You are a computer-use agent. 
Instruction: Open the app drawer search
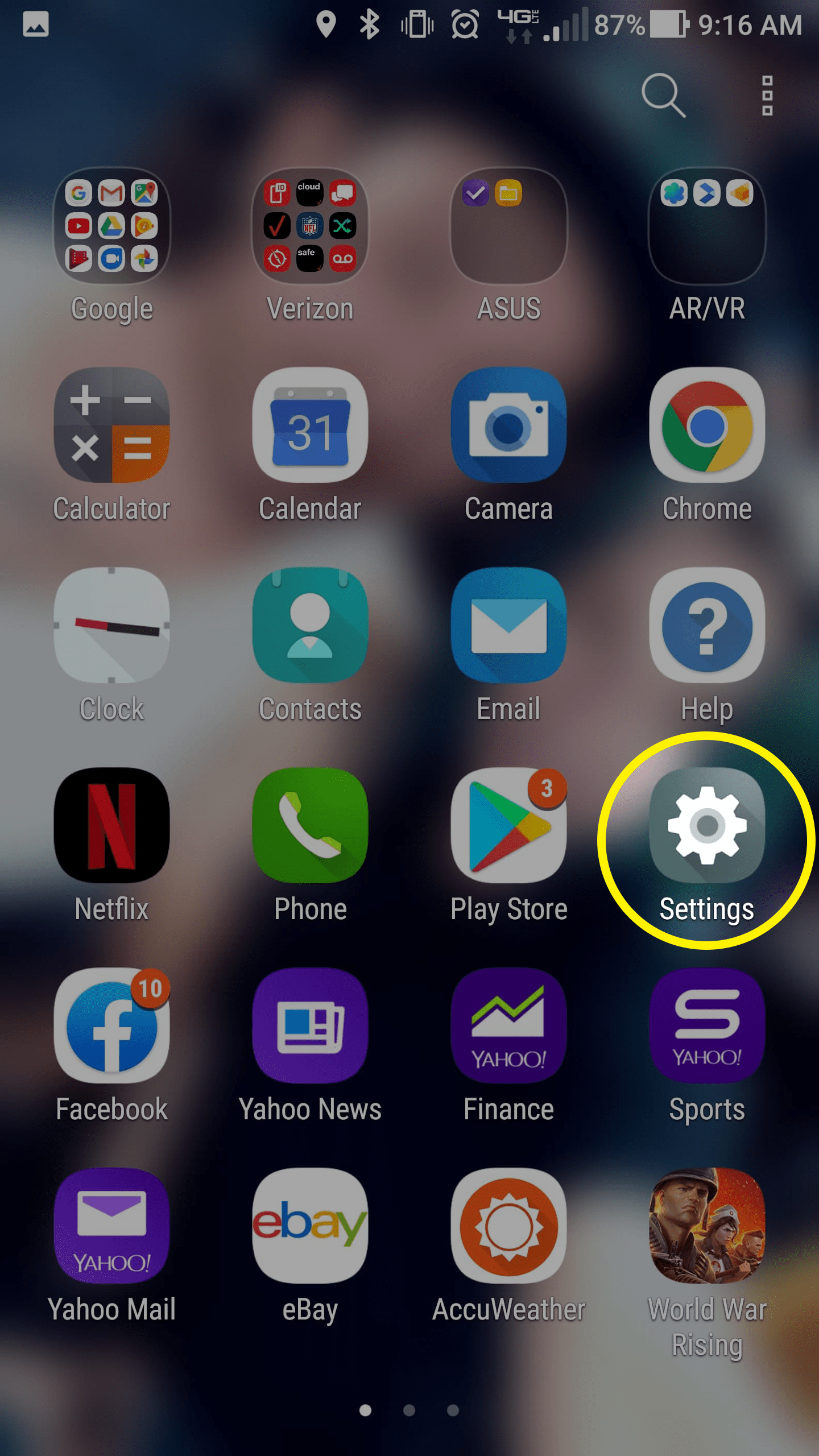pyautogui.click(x=663, y=95)
